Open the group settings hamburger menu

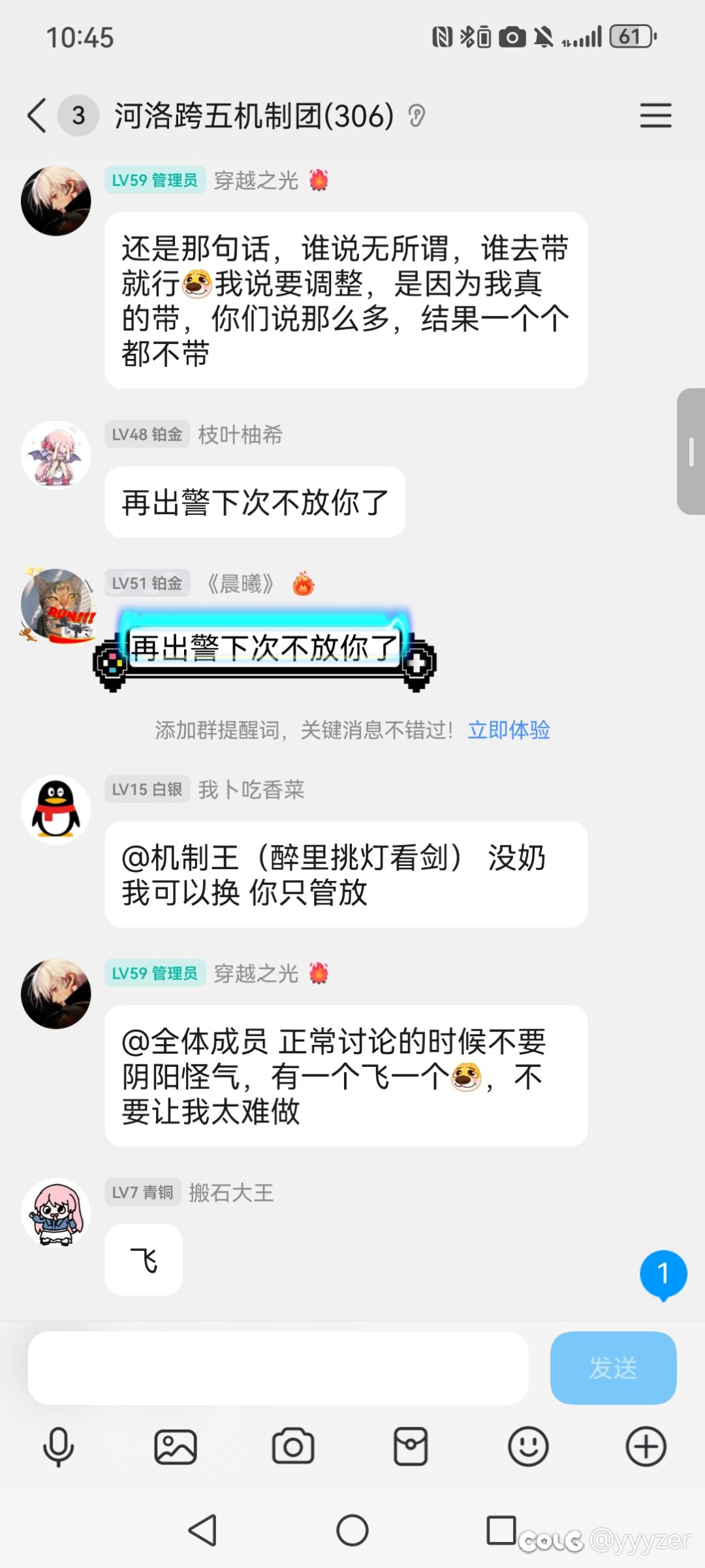click(655, 115)
